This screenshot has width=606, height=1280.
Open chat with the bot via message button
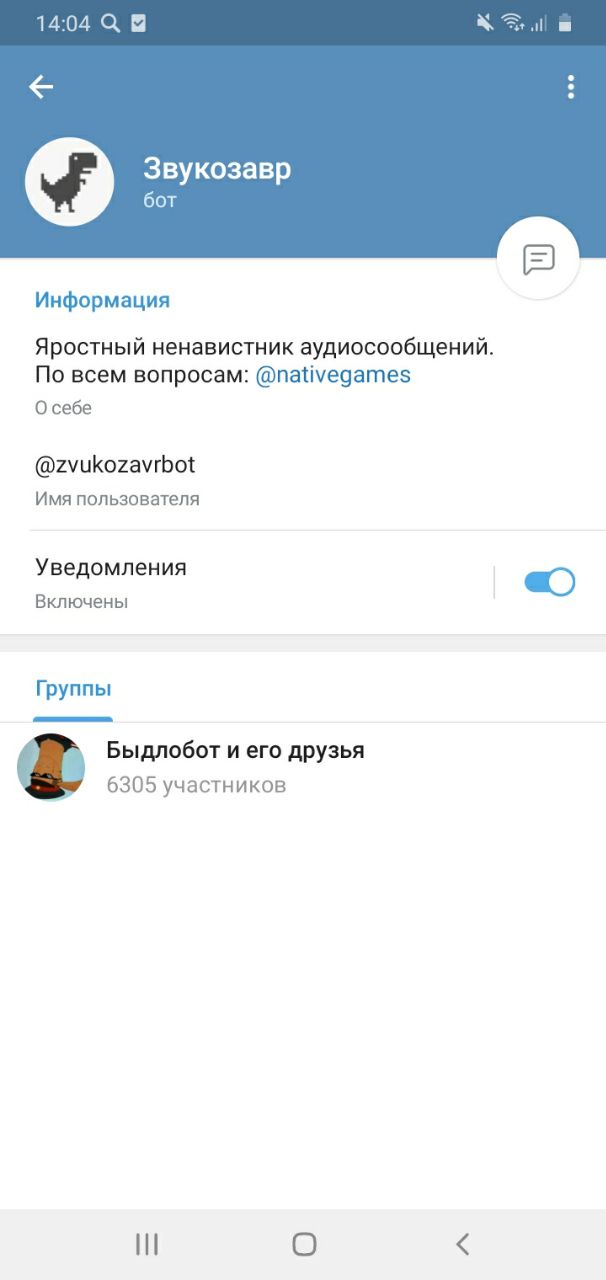[x=538, y=259]
